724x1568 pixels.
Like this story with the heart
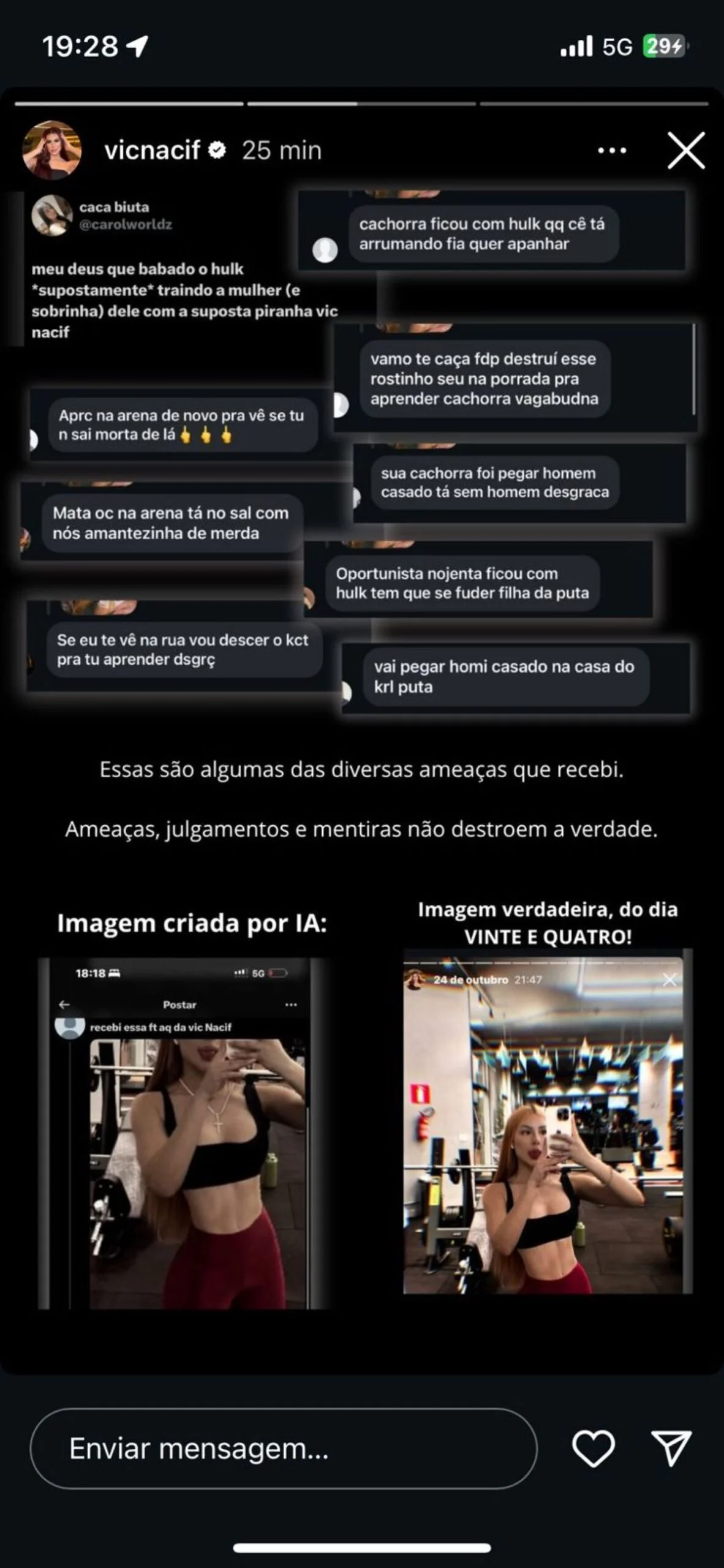click(x=593, y=1449)
